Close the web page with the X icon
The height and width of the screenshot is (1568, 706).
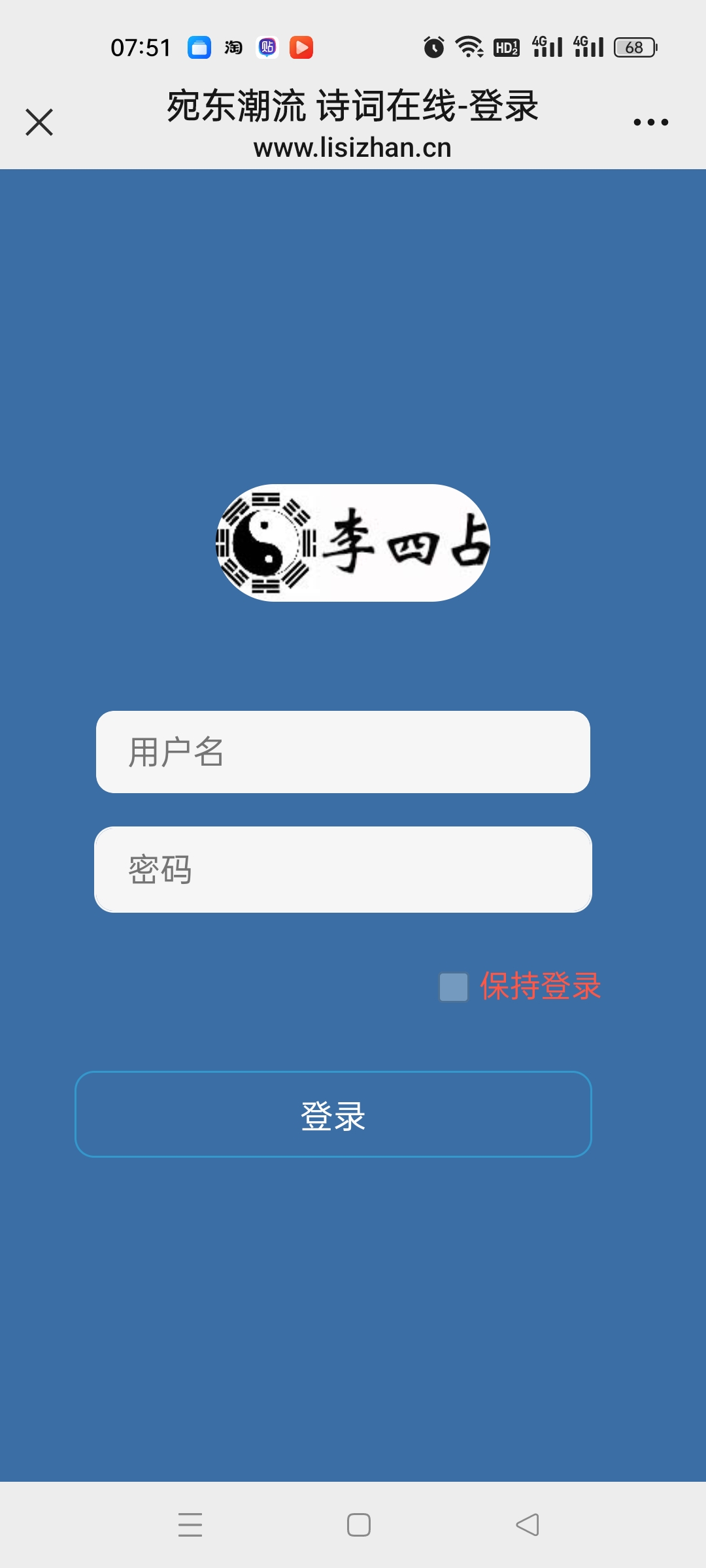pos(39,122)
